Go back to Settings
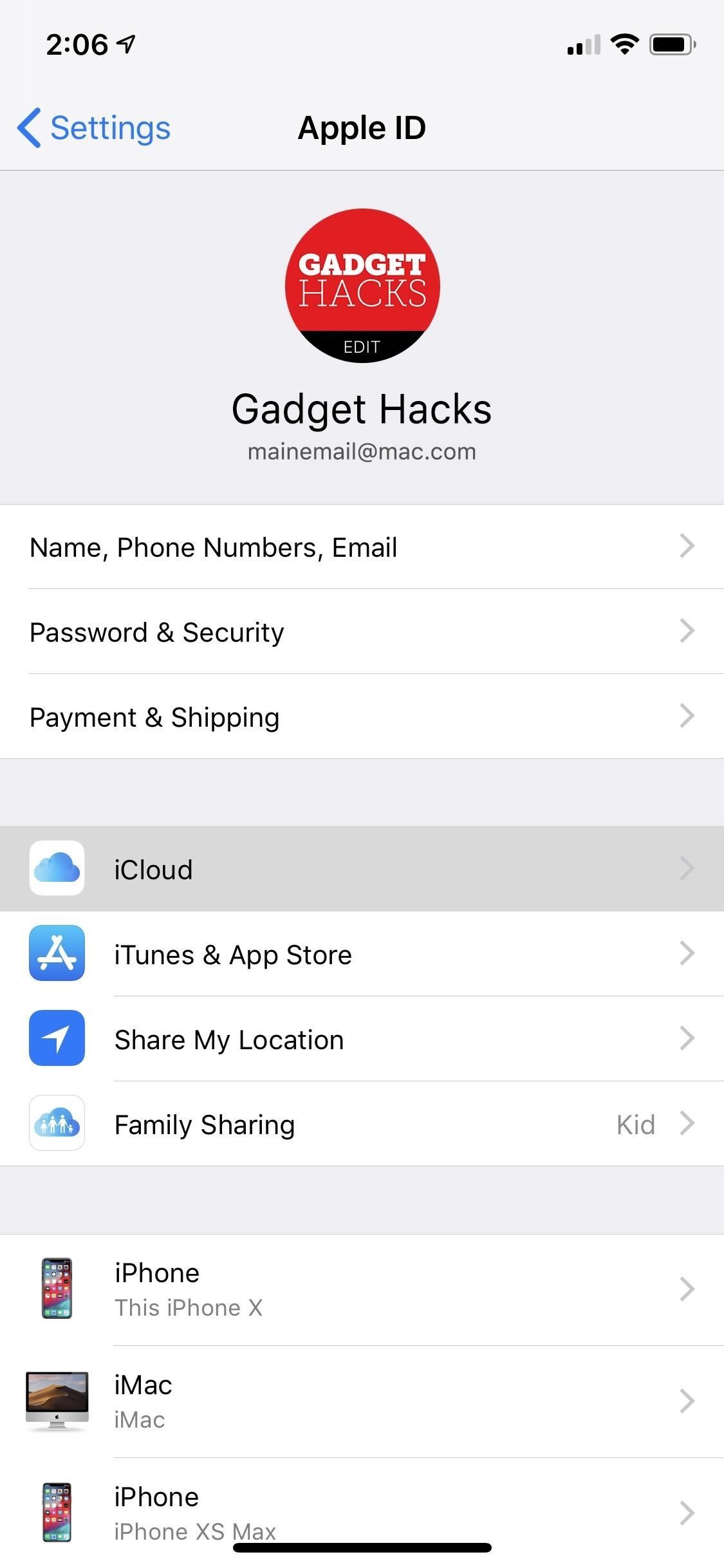The width and height of the screenshot is (724, 1568). (x=95, y=128)
